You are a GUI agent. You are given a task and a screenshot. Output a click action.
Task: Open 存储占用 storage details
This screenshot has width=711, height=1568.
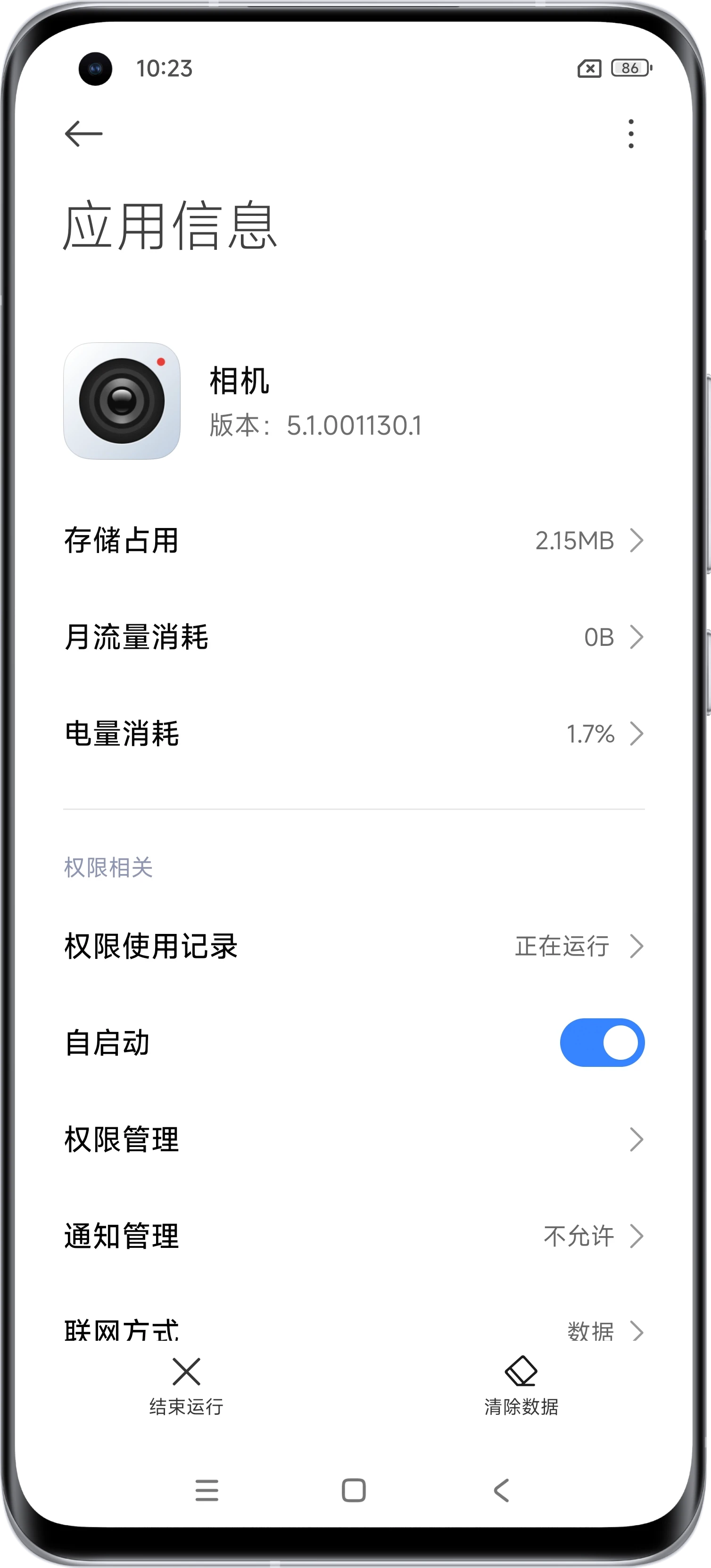[354, 541]
